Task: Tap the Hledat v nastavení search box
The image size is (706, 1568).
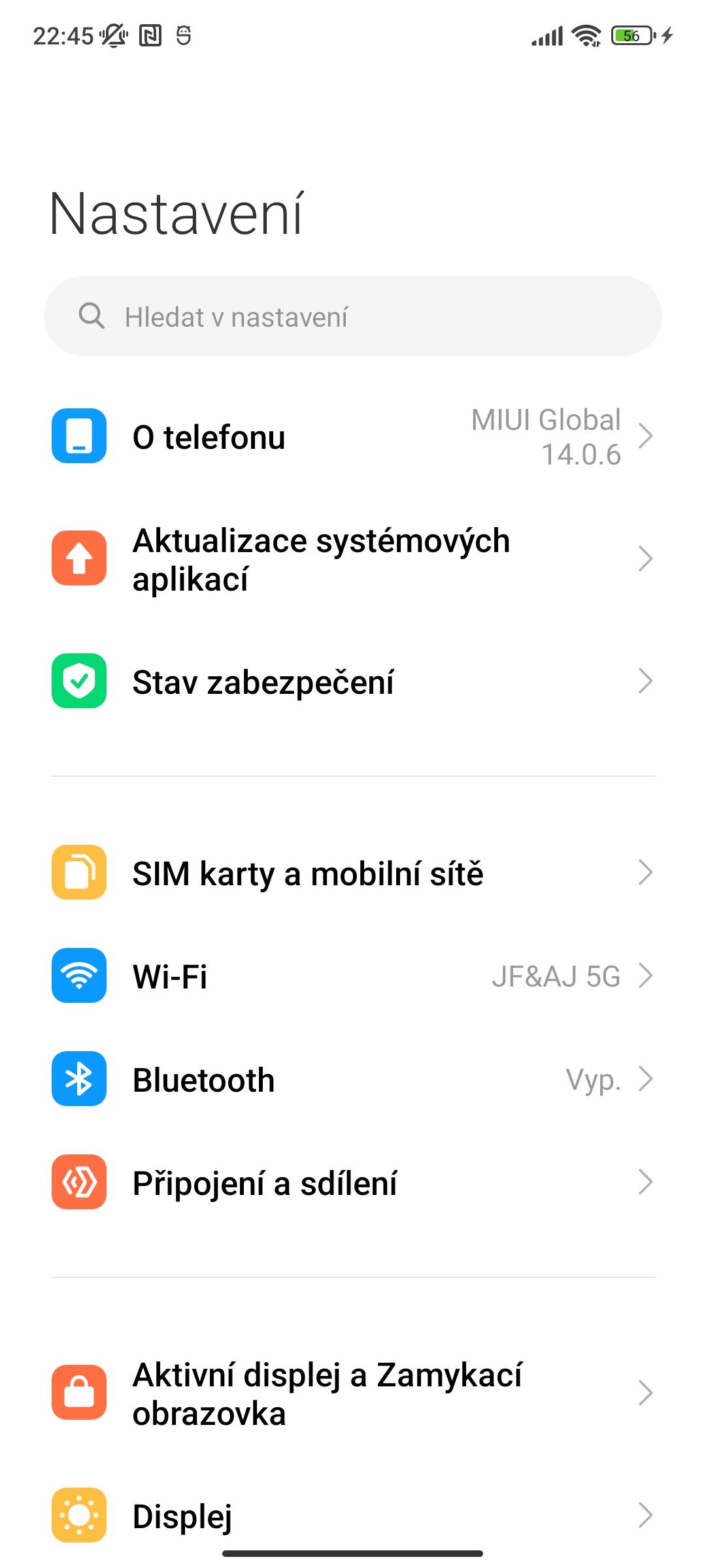Action: pos(353,316)
